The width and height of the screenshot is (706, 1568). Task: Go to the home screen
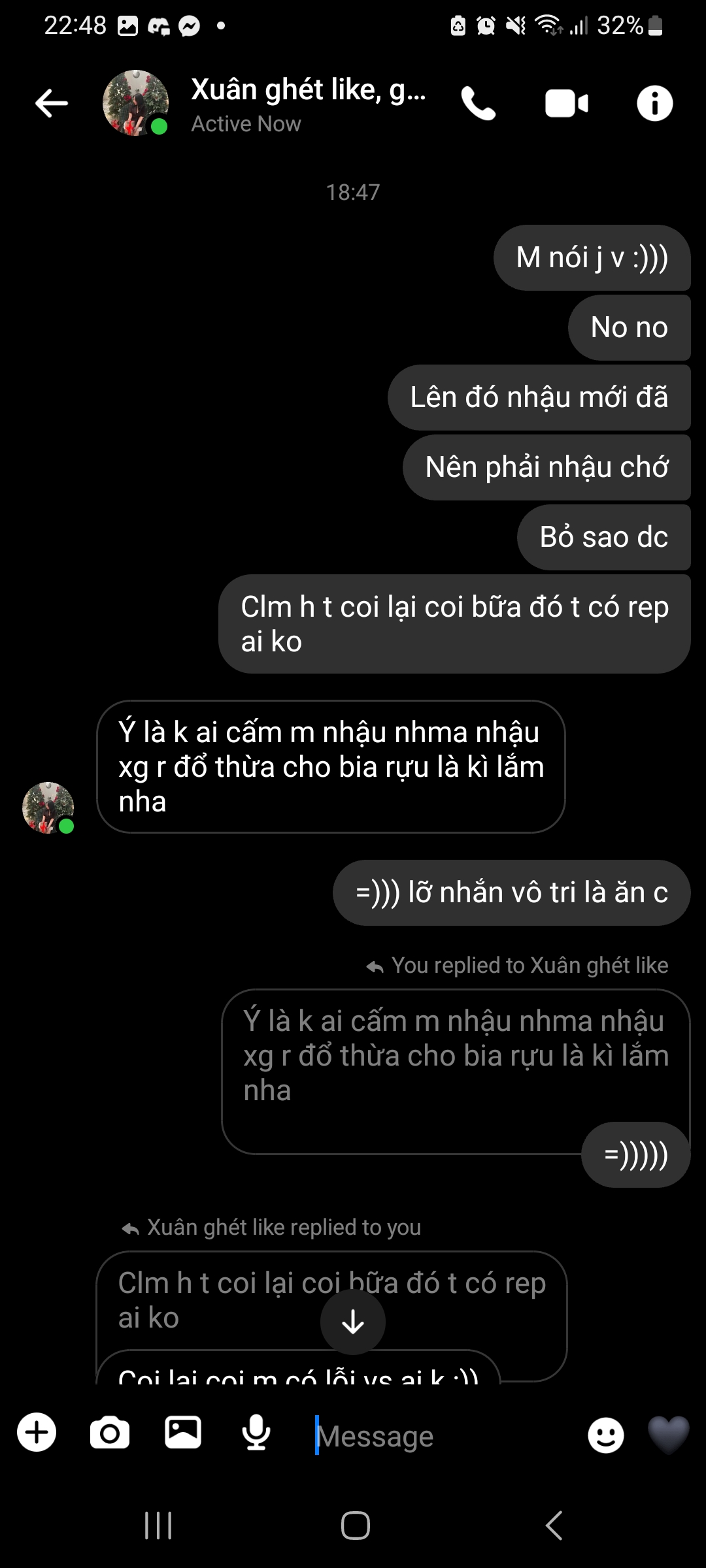click(x=355, y=1526)
